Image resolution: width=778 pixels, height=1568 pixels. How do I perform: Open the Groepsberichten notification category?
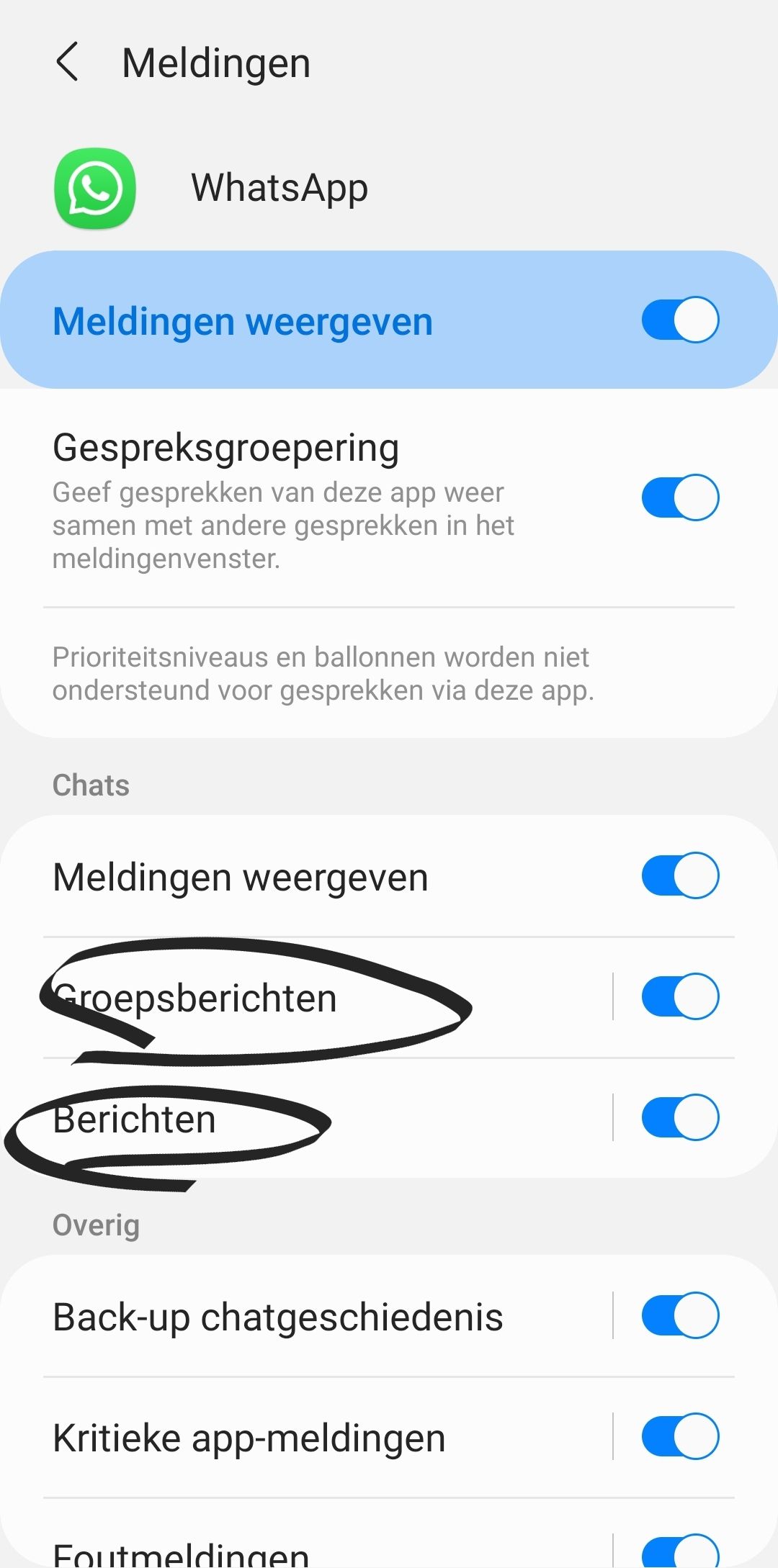pyautogui.click(x=288, y=998)
